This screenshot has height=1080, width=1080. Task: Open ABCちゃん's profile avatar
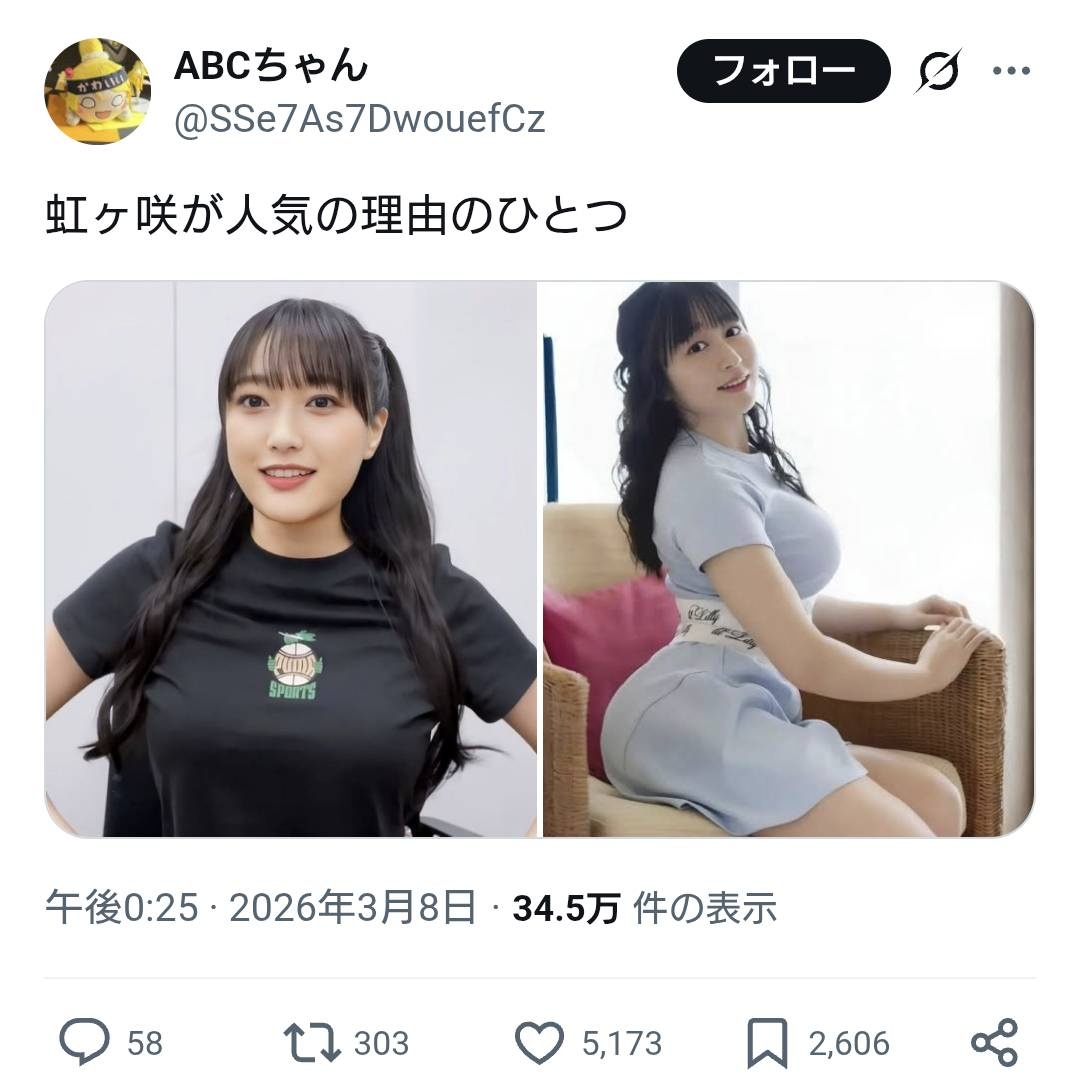pos(97,91)
